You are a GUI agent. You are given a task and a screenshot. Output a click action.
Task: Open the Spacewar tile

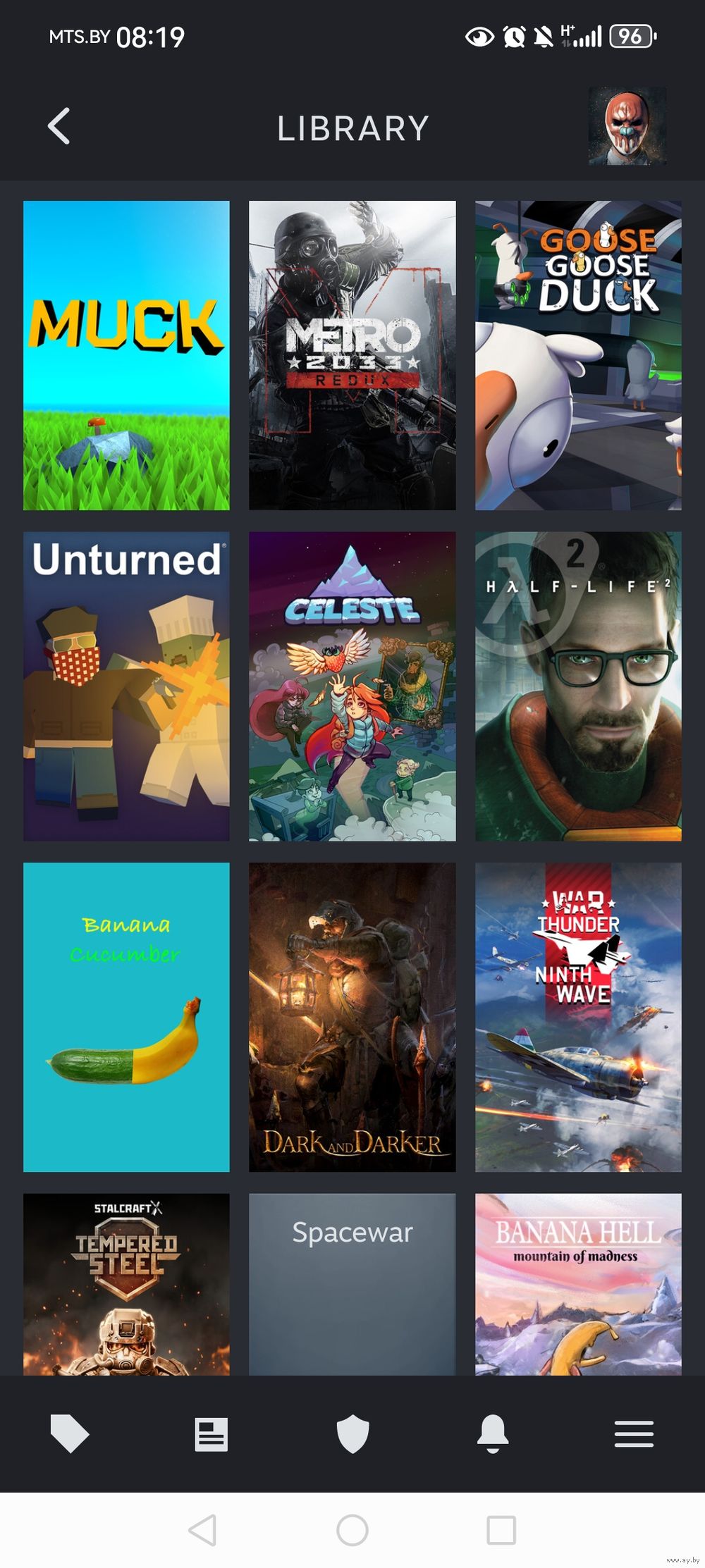click(x=352, y=1283)
